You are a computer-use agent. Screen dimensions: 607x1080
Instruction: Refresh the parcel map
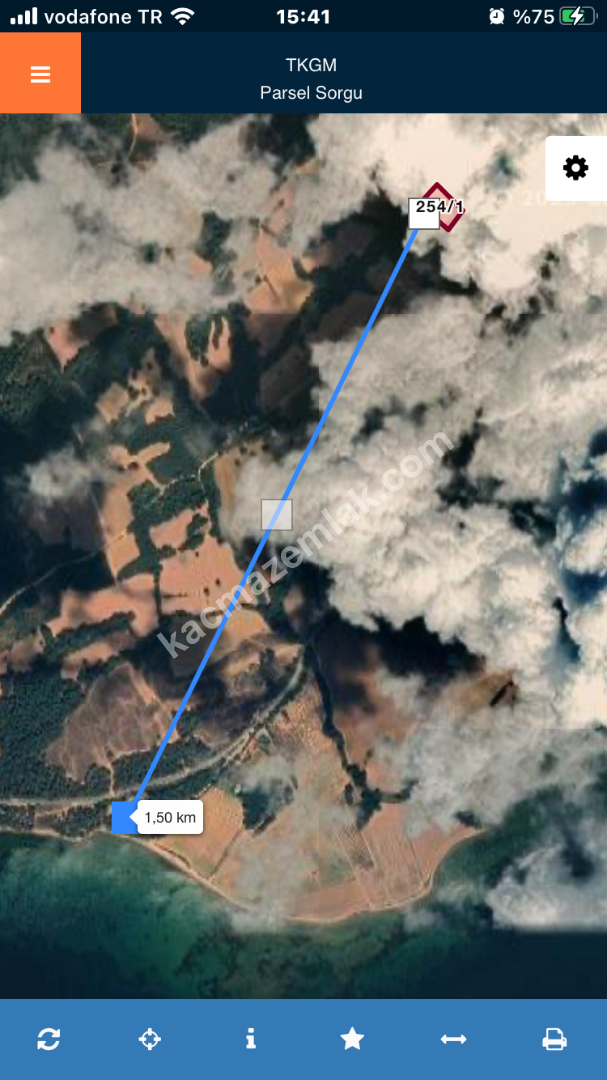coord(48,1039)
